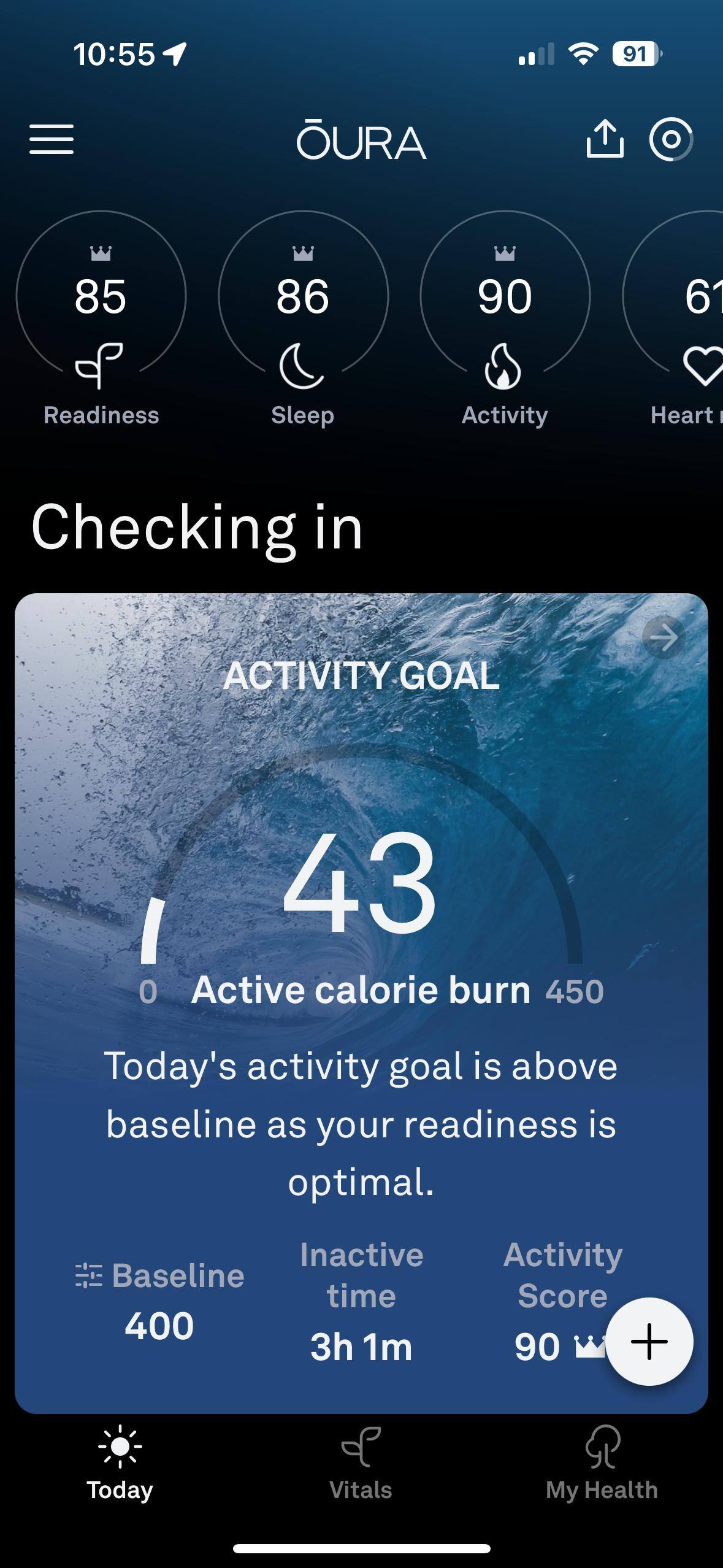Open the Activity score circle
This screenshot has height=1568, width=723.
tap(505, 307)
